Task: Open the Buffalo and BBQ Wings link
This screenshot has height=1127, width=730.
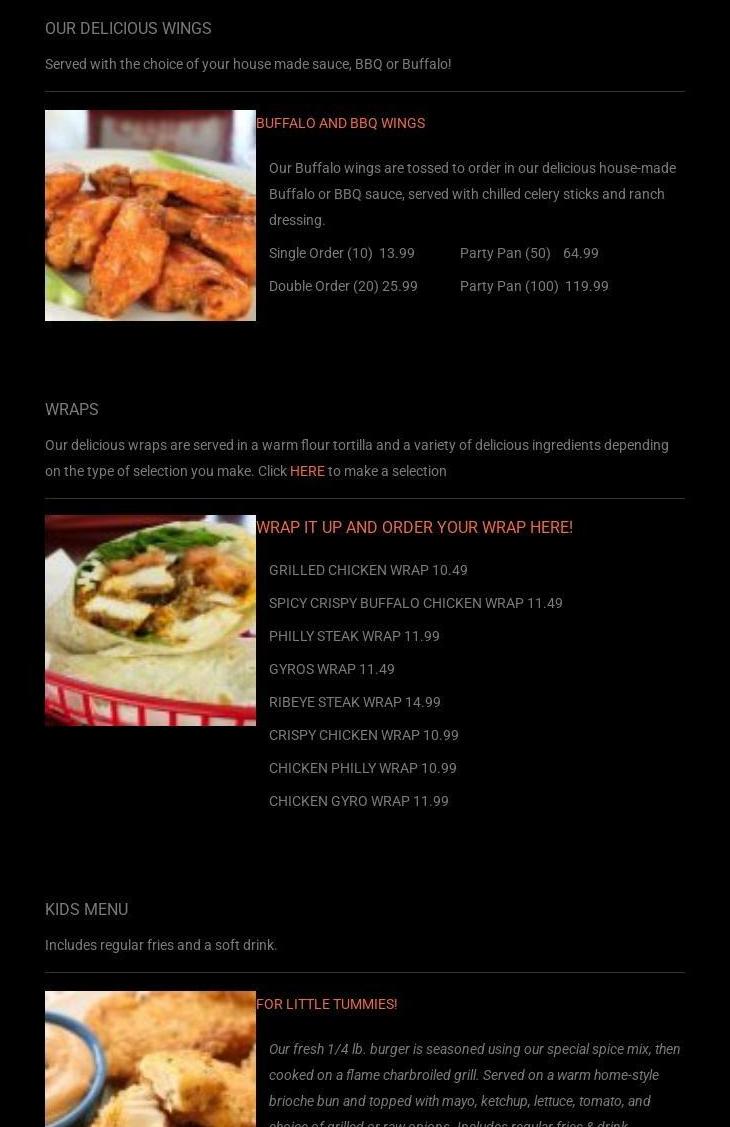Action: click(x=340, y=123)
